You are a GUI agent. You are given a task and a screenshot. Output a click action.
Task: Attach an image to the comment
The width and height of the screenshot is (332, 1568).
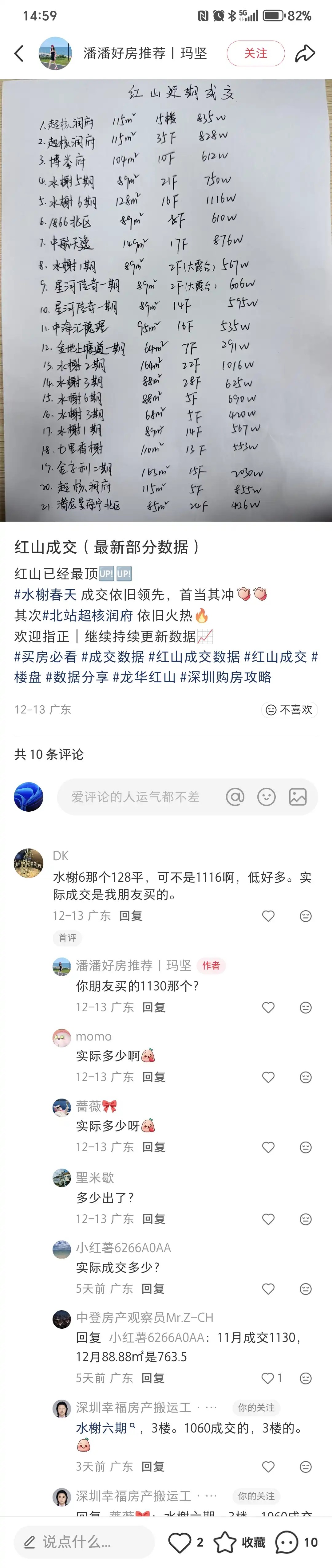pos(298,797)
